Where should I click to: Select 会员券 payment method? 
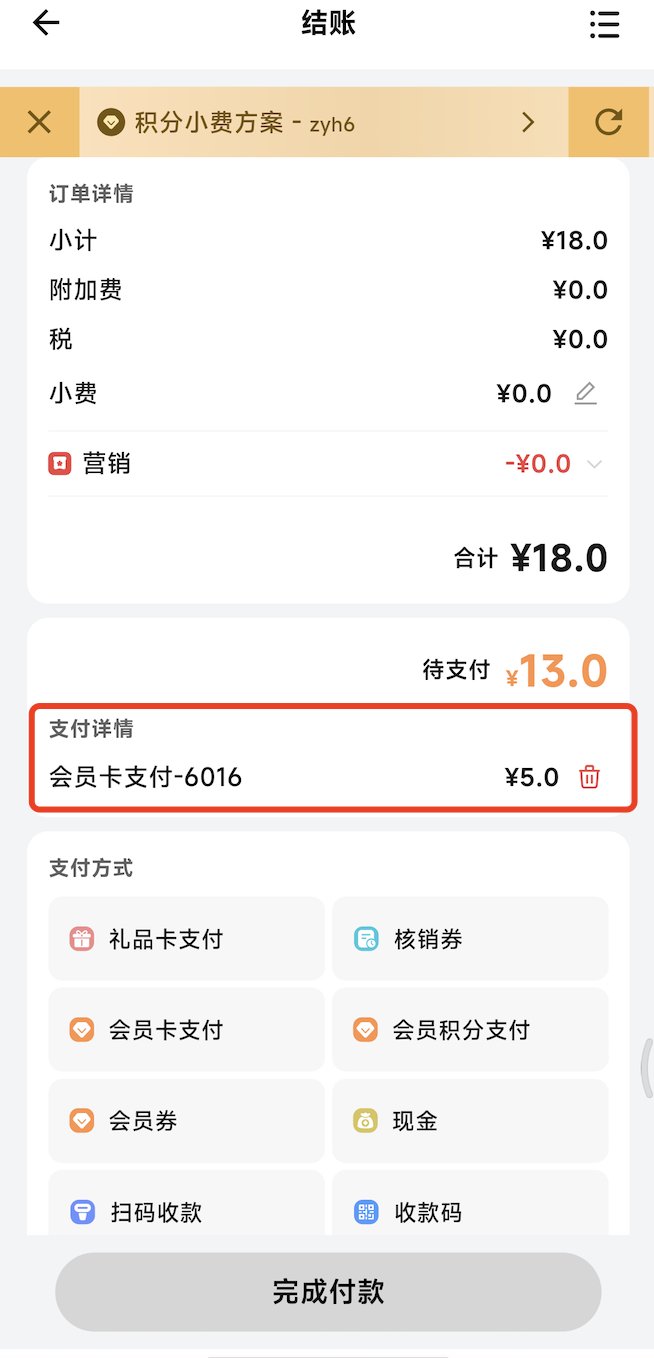point(186,1121)
